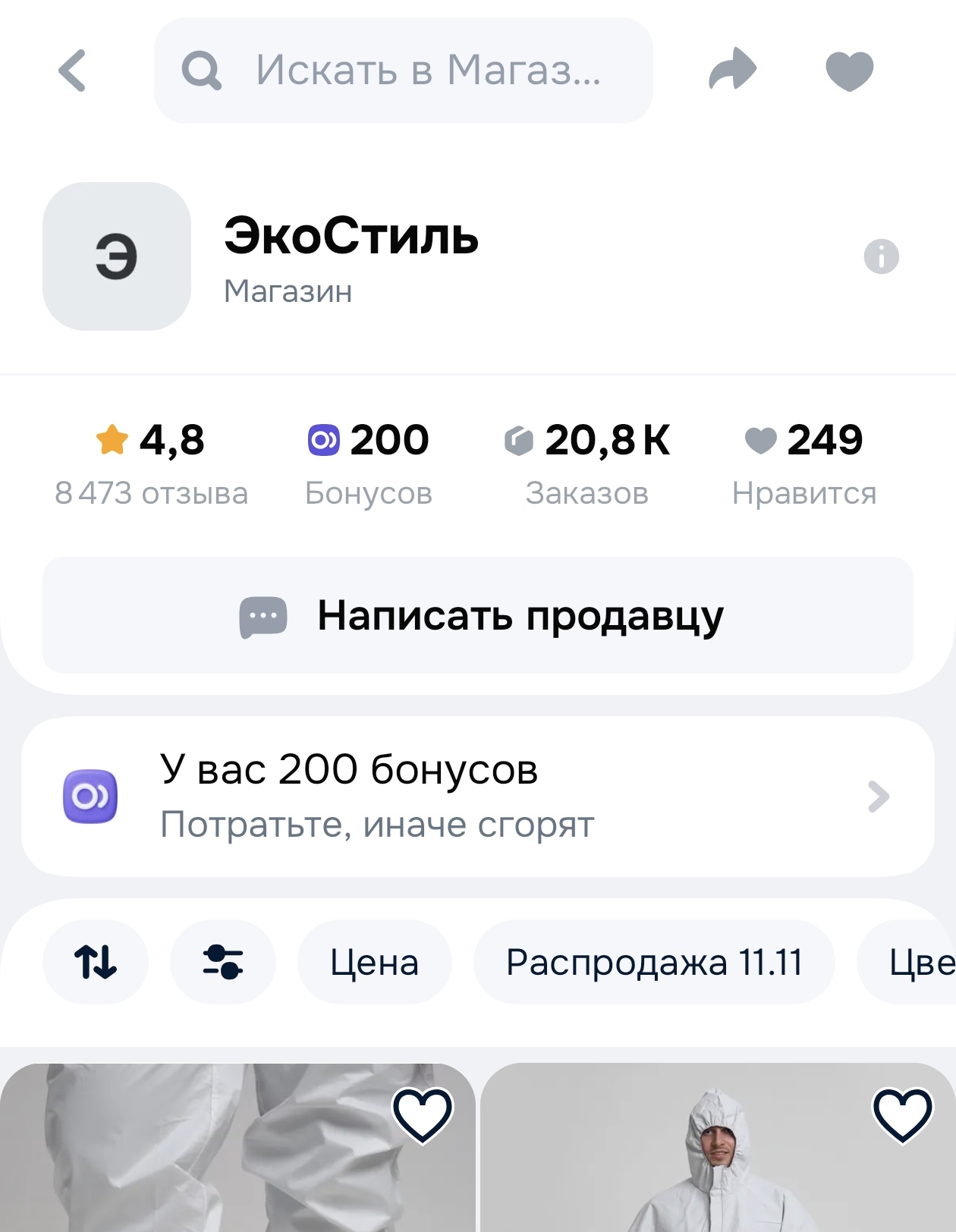The image size is (956, 1232).
Task: Select the Распродажа 11.11 chip
Action: [x=654, y=962]
